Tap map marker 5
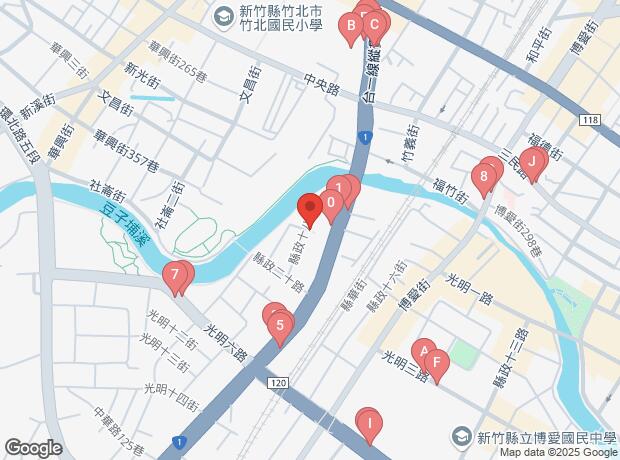The width and height of the screenshot is (620, 460). pyautogui.click(x=281, y=325)
